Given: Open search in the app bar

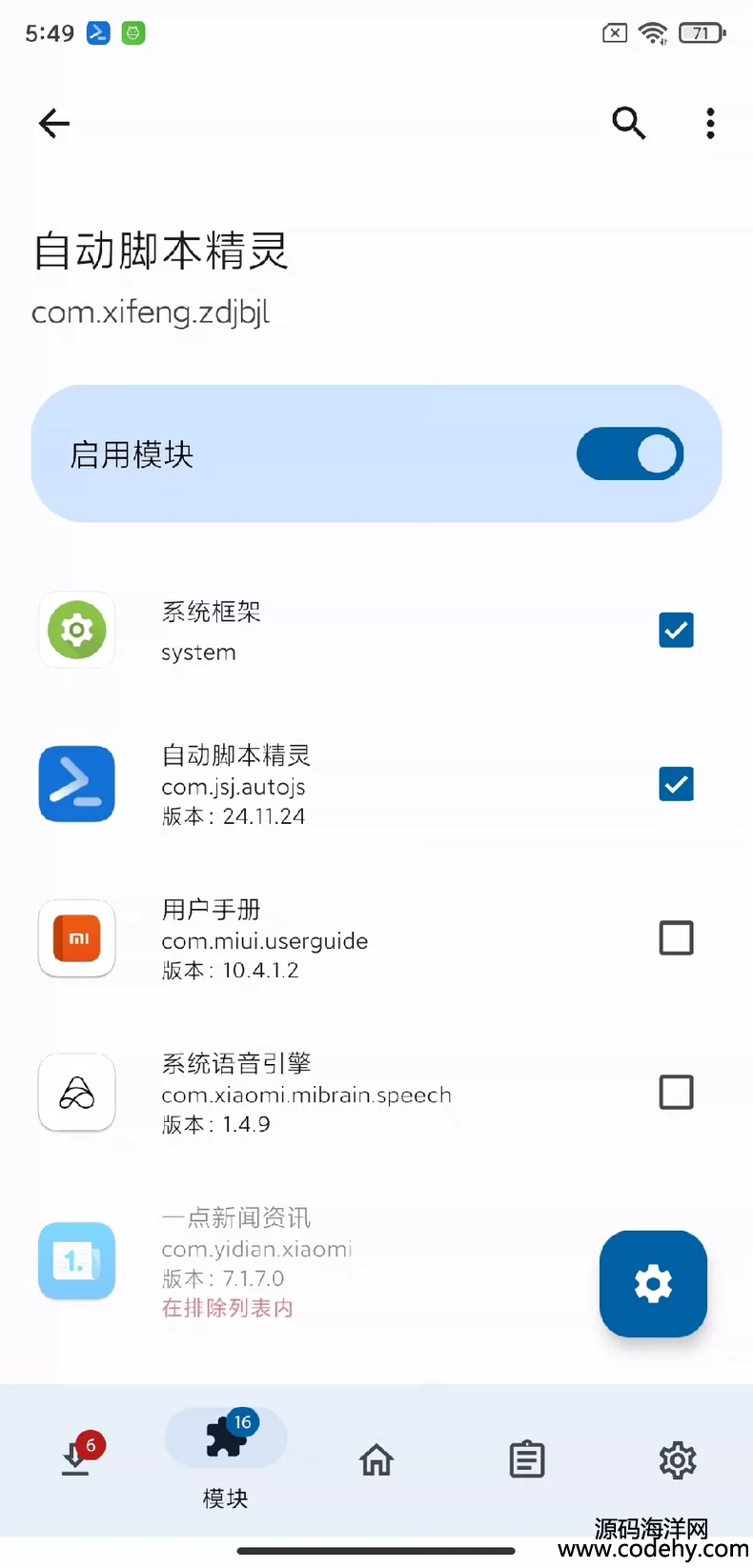Looking at the screenshot, I should (628, 123).
